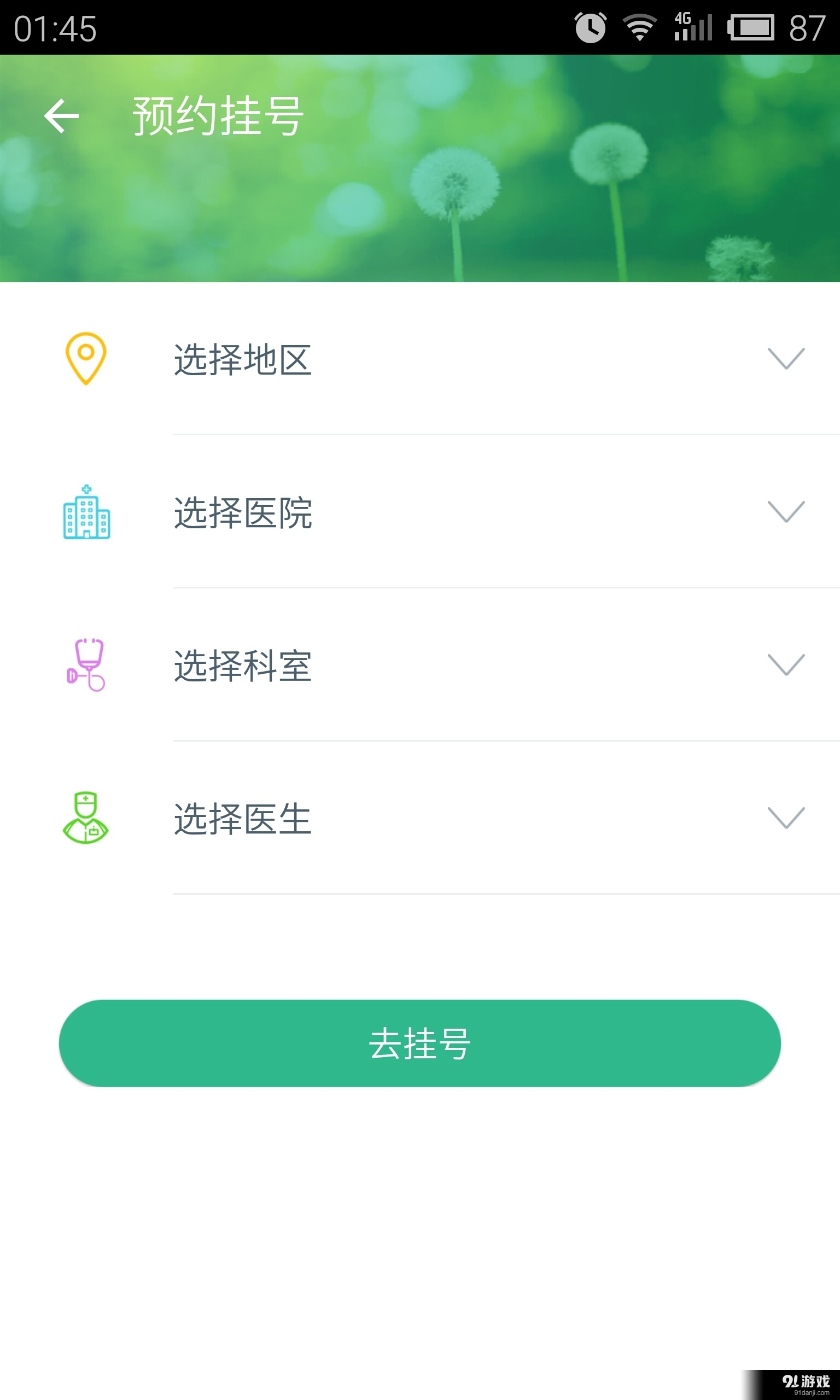Tap the 选择科室 row to choose department
The width and height of the screenshot is (840, 1400).
242,668
